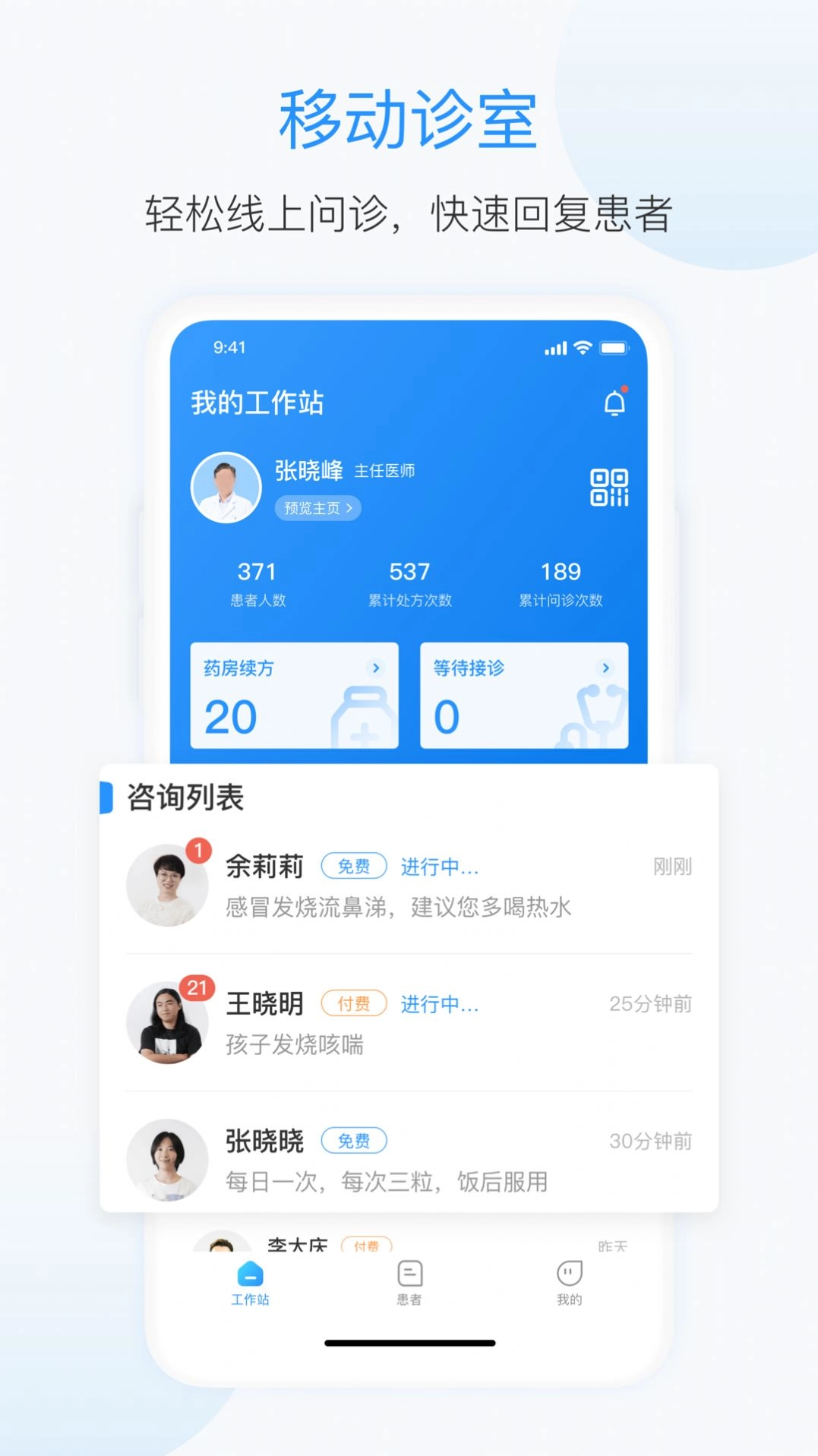Open 预览主页 chevron next to doctor name
818x1456 pixels.
coord(349,508)
